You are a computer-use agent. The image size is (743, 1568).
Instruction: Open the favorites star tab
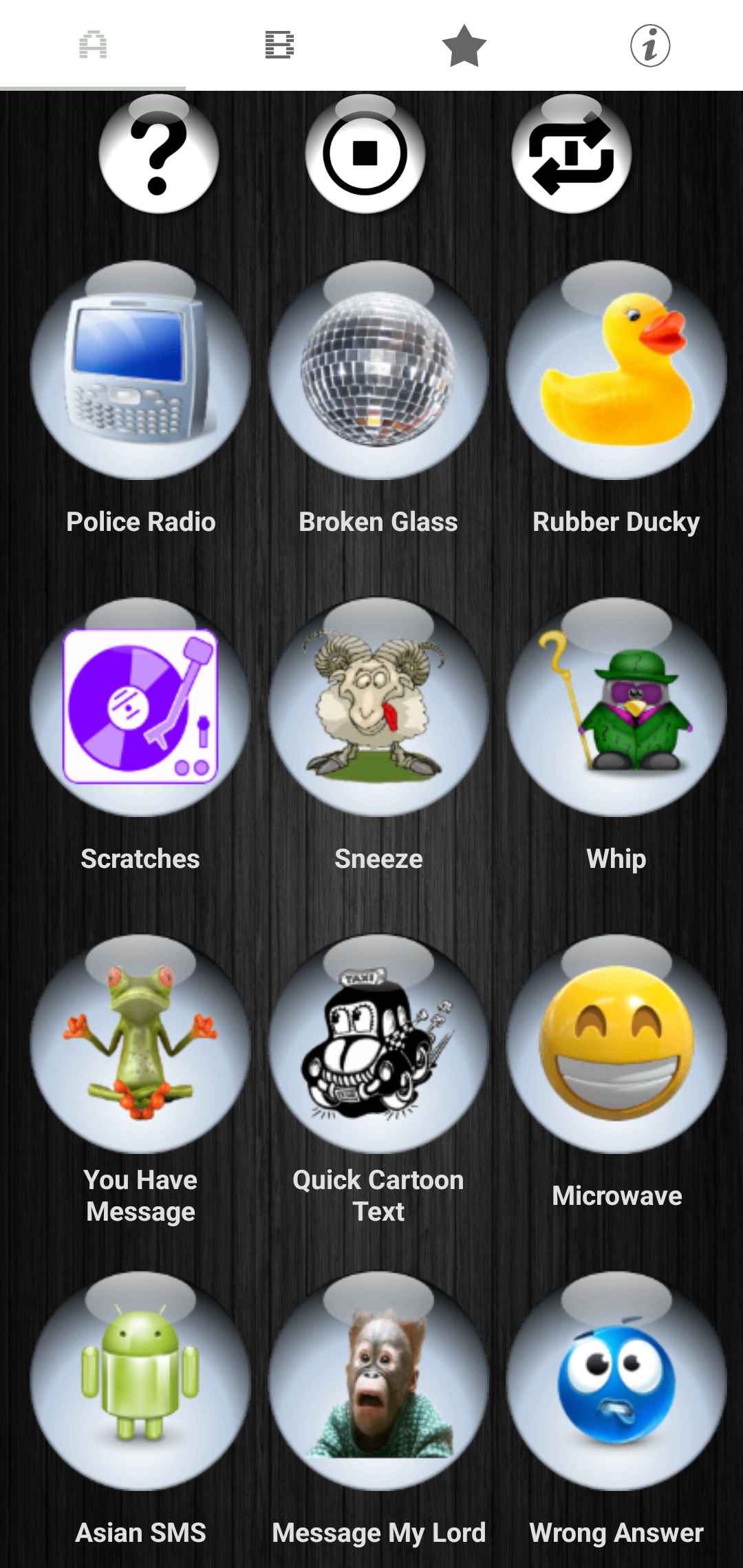(464, 45)
